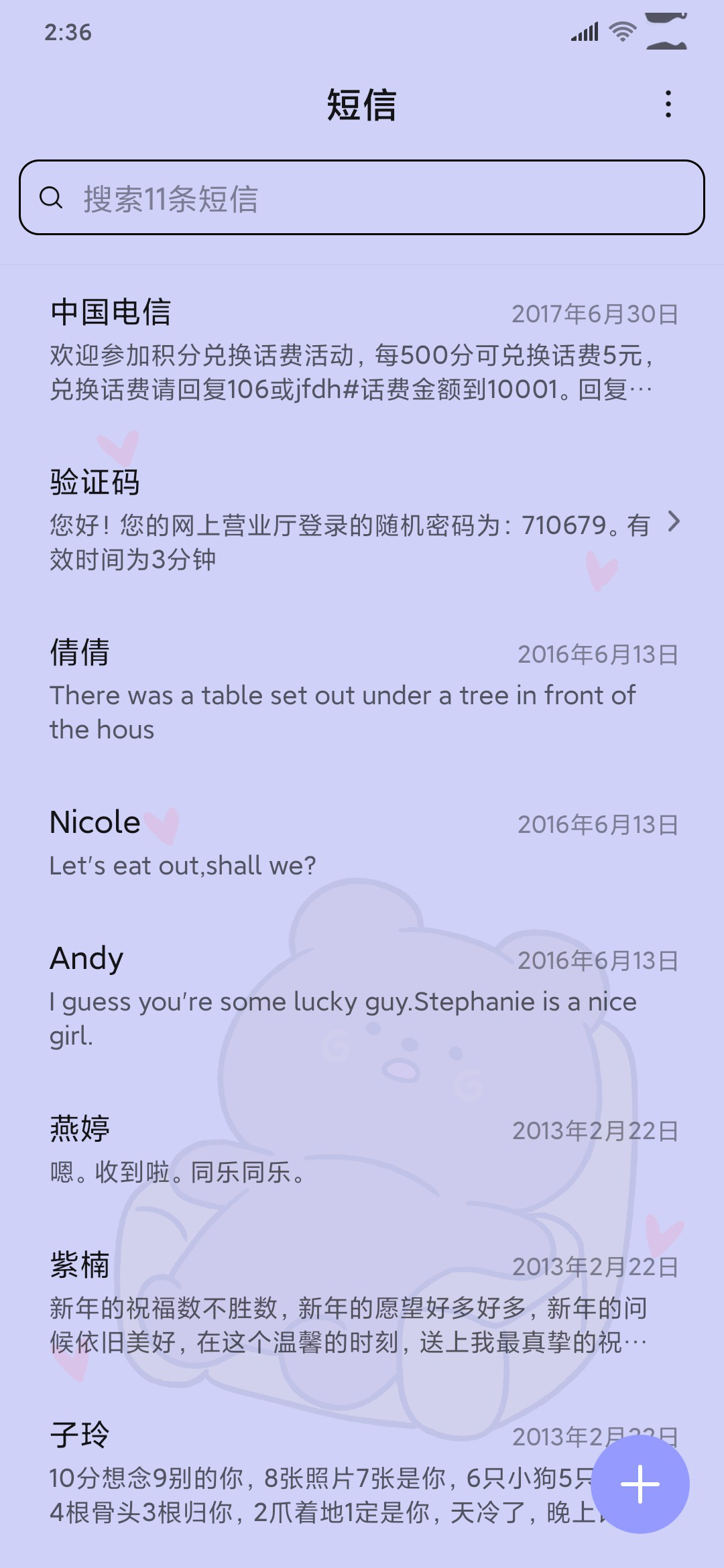
Task: Open the 中国电信 message thread
Action: pos(362,350)
